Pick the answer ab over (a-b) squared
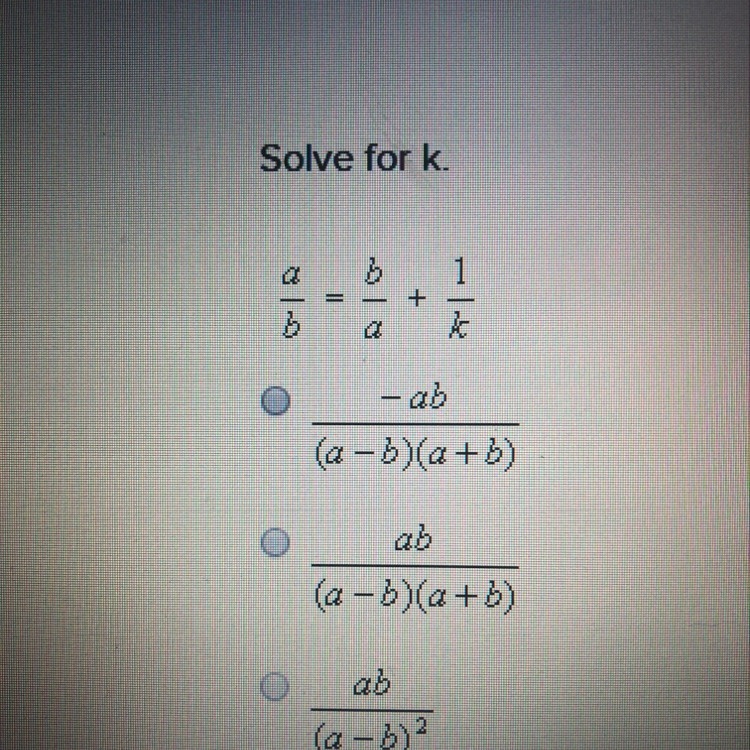The image size is (750, 750). [x=275, y=686]
